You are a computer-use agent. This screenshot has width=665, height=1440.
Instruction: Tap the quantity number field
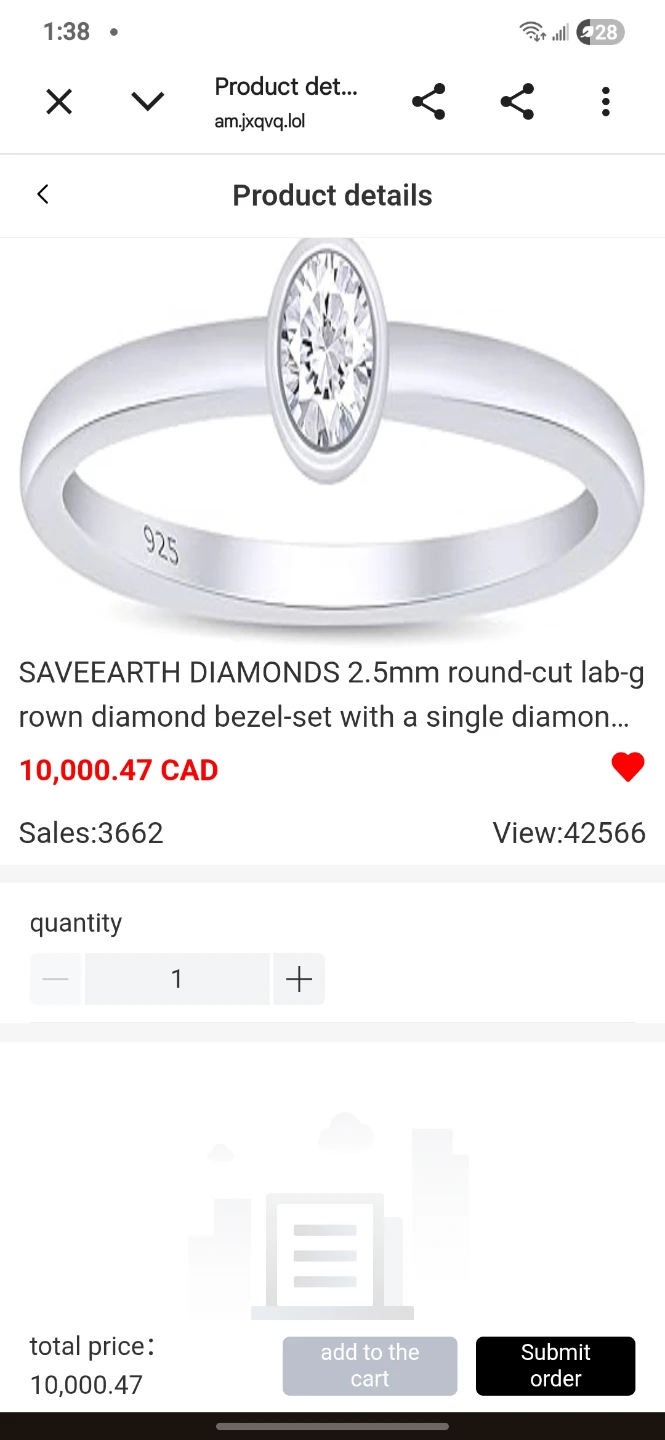tap(177, 979)
